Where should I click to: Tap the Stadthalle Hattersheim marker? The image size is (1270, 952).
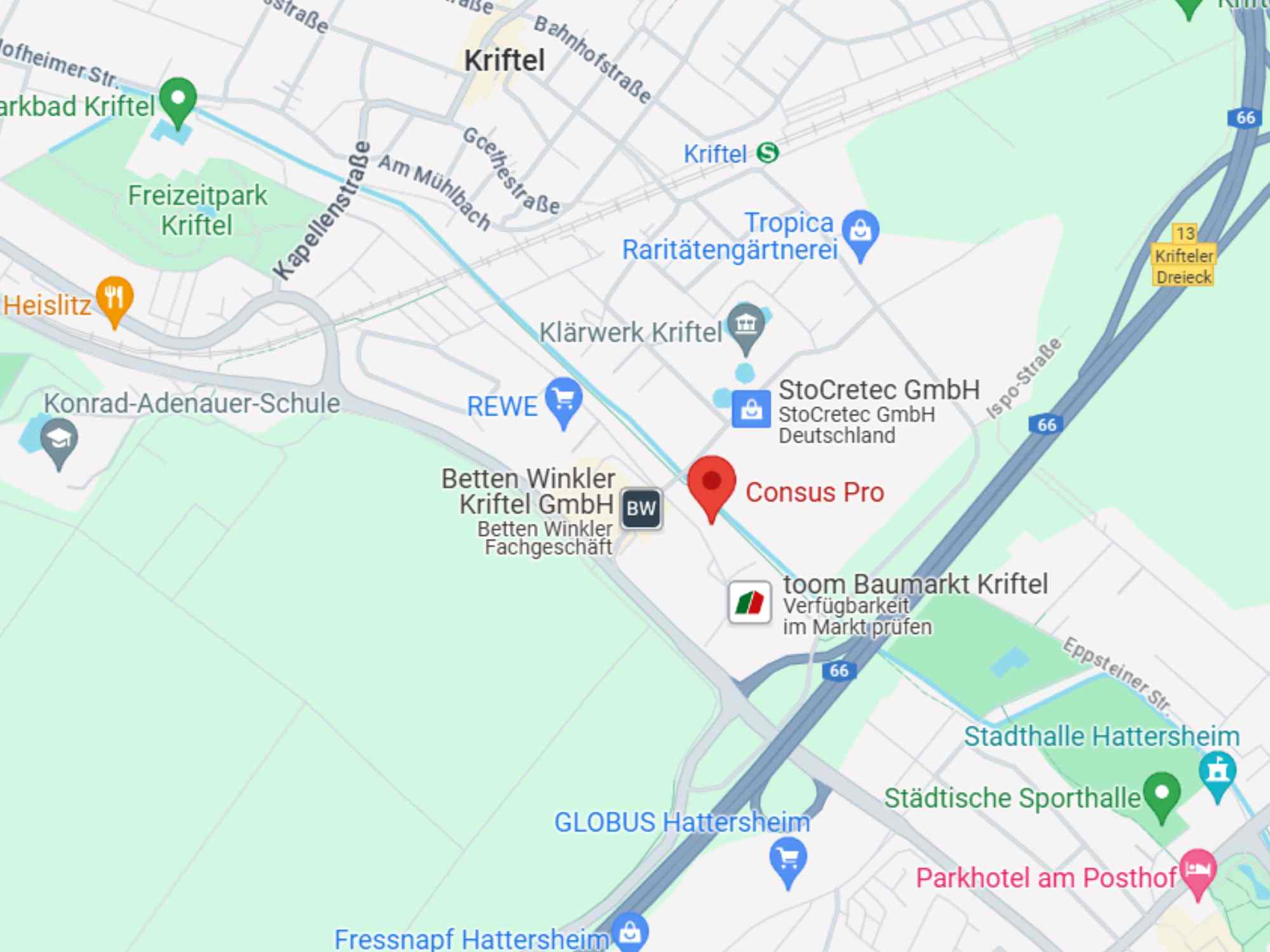pos(1217,772)
